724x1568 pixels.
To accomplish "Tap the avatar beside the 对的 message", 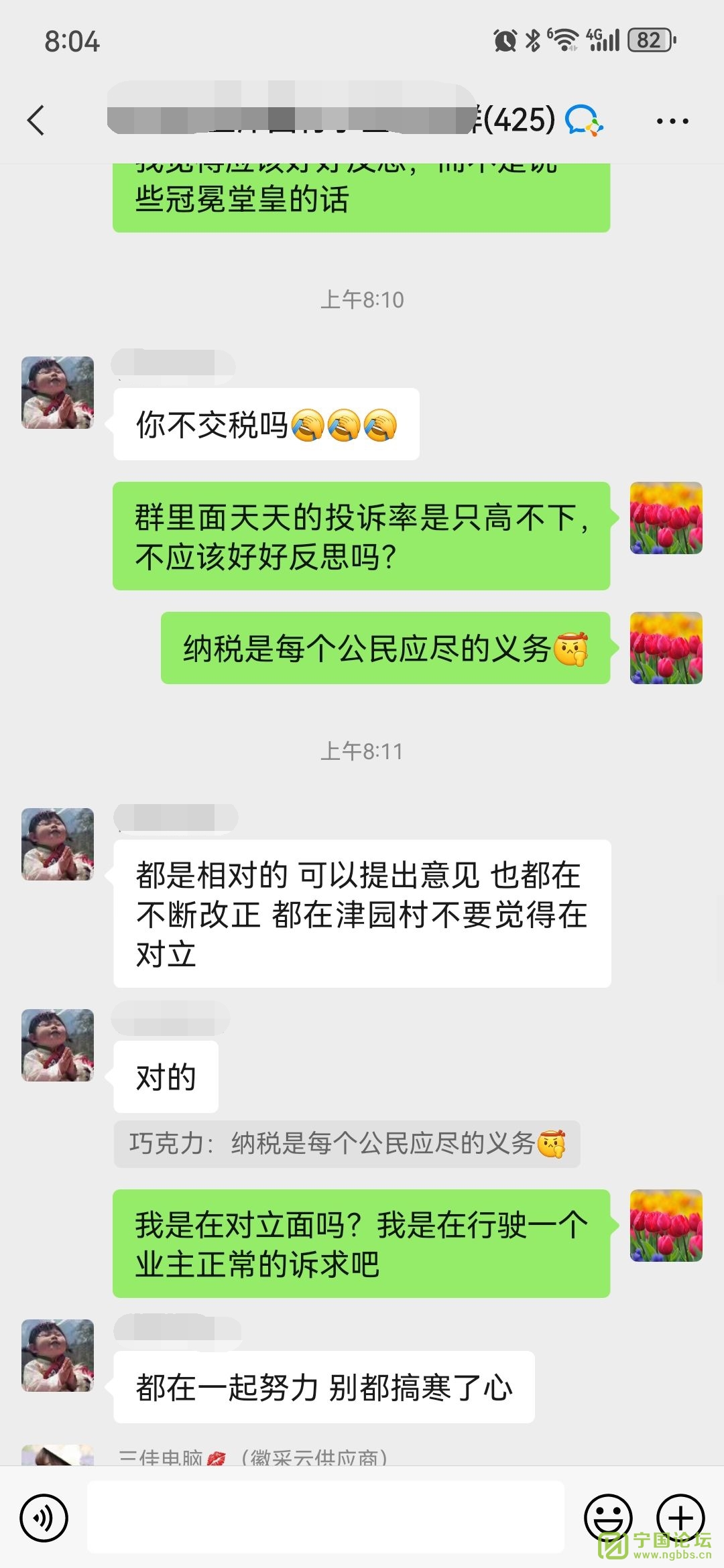I will (58, 1045).
